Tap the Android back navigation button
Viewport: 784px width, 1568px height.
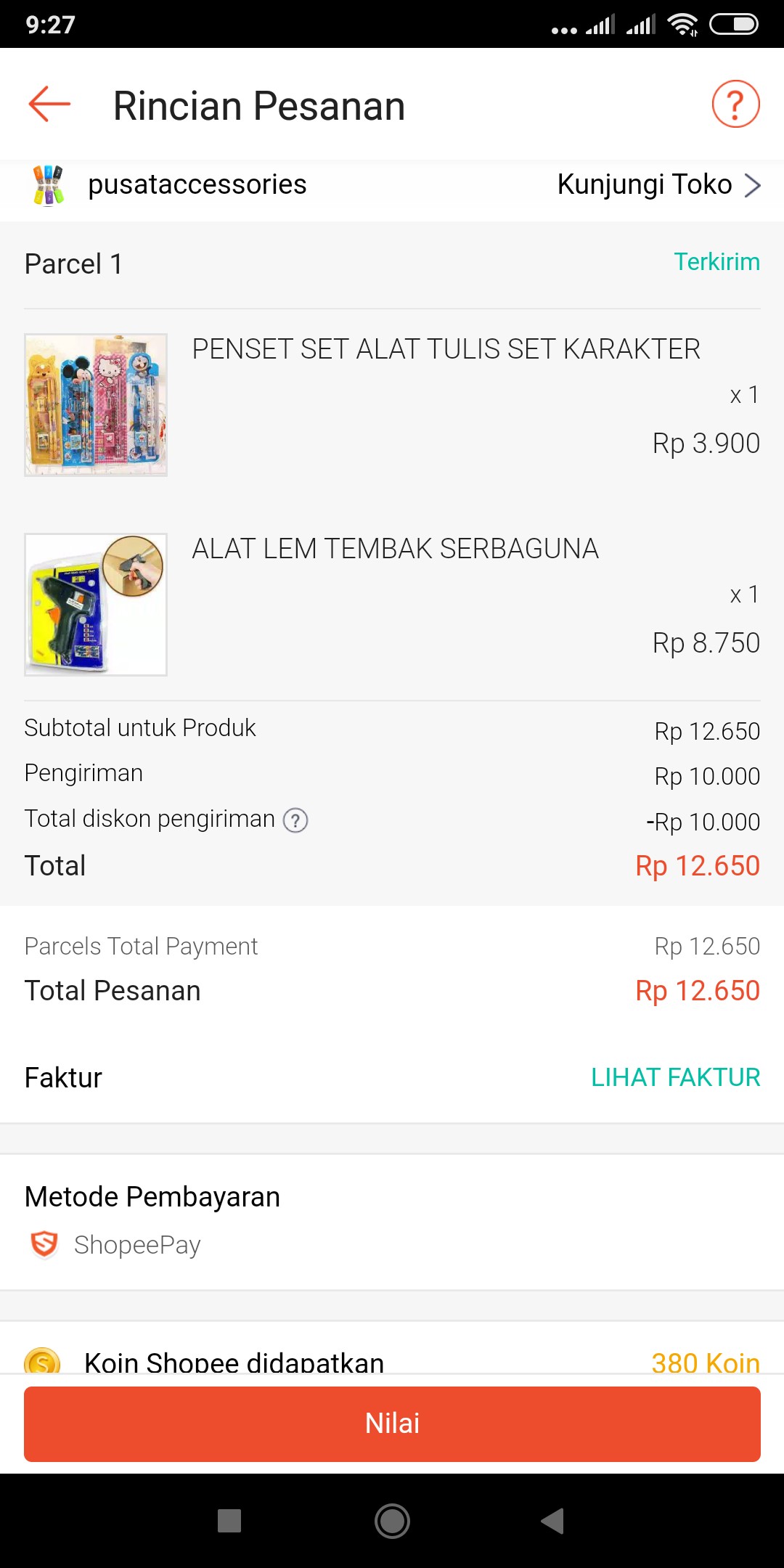pos(553,1520)
